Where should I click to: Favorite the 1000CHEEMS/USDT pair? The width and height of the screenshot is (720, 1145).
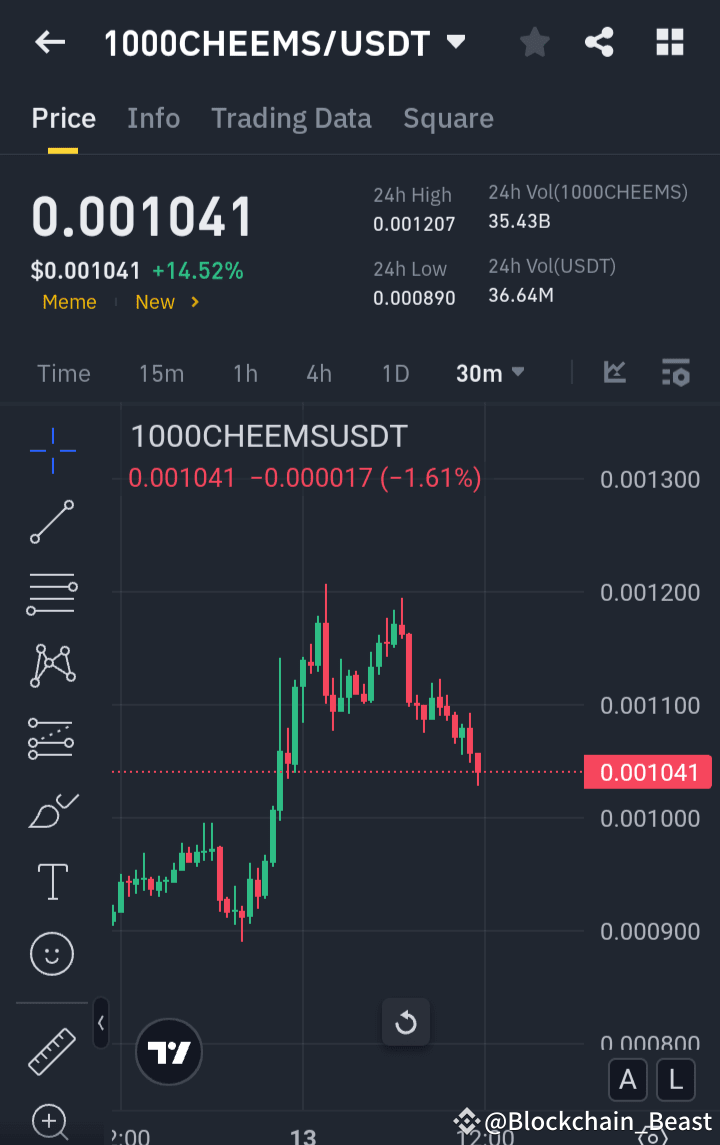[534, 42]
